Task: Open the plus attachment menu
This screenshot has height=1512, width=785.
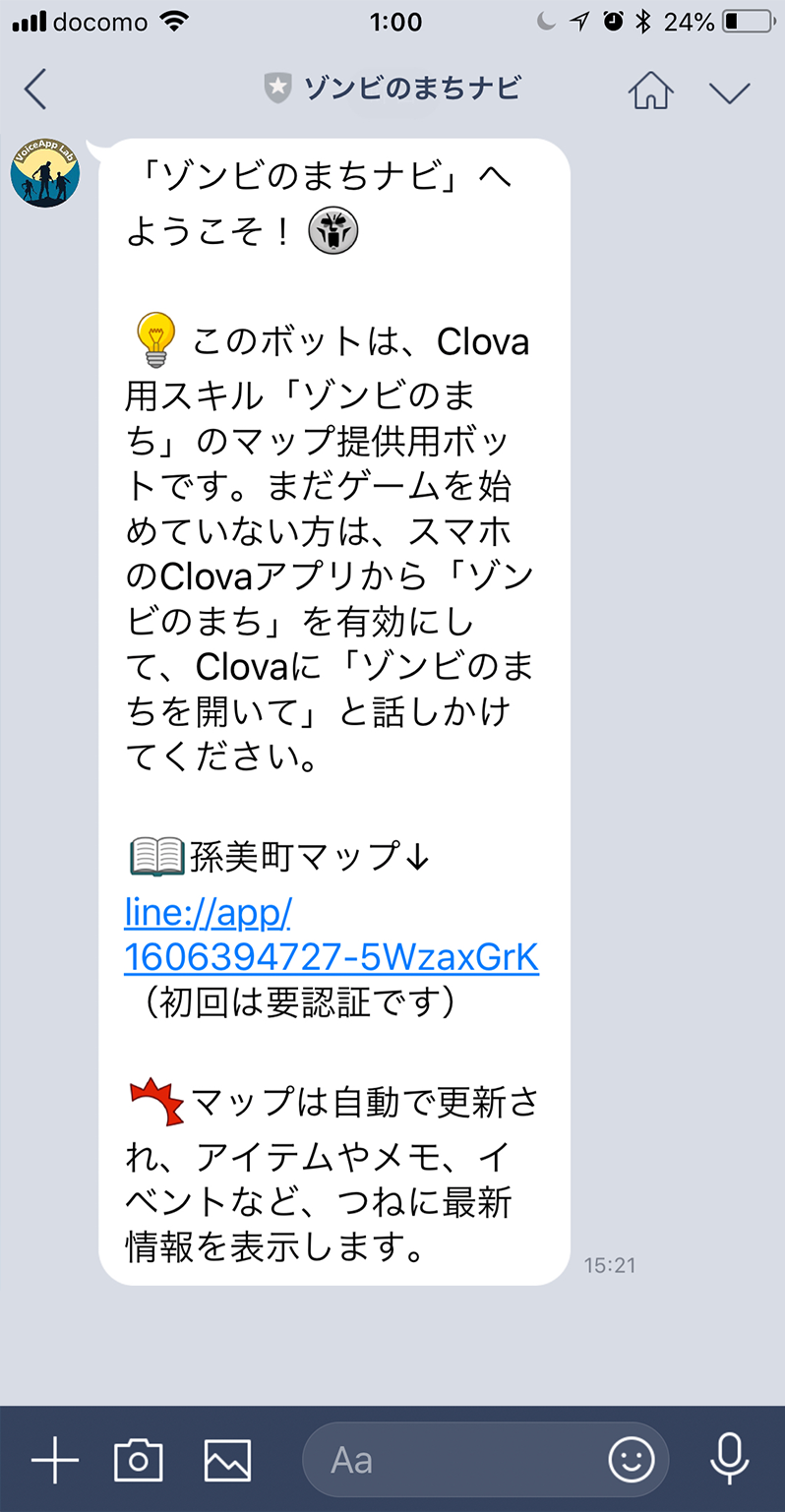Action: coord(55,1460)
